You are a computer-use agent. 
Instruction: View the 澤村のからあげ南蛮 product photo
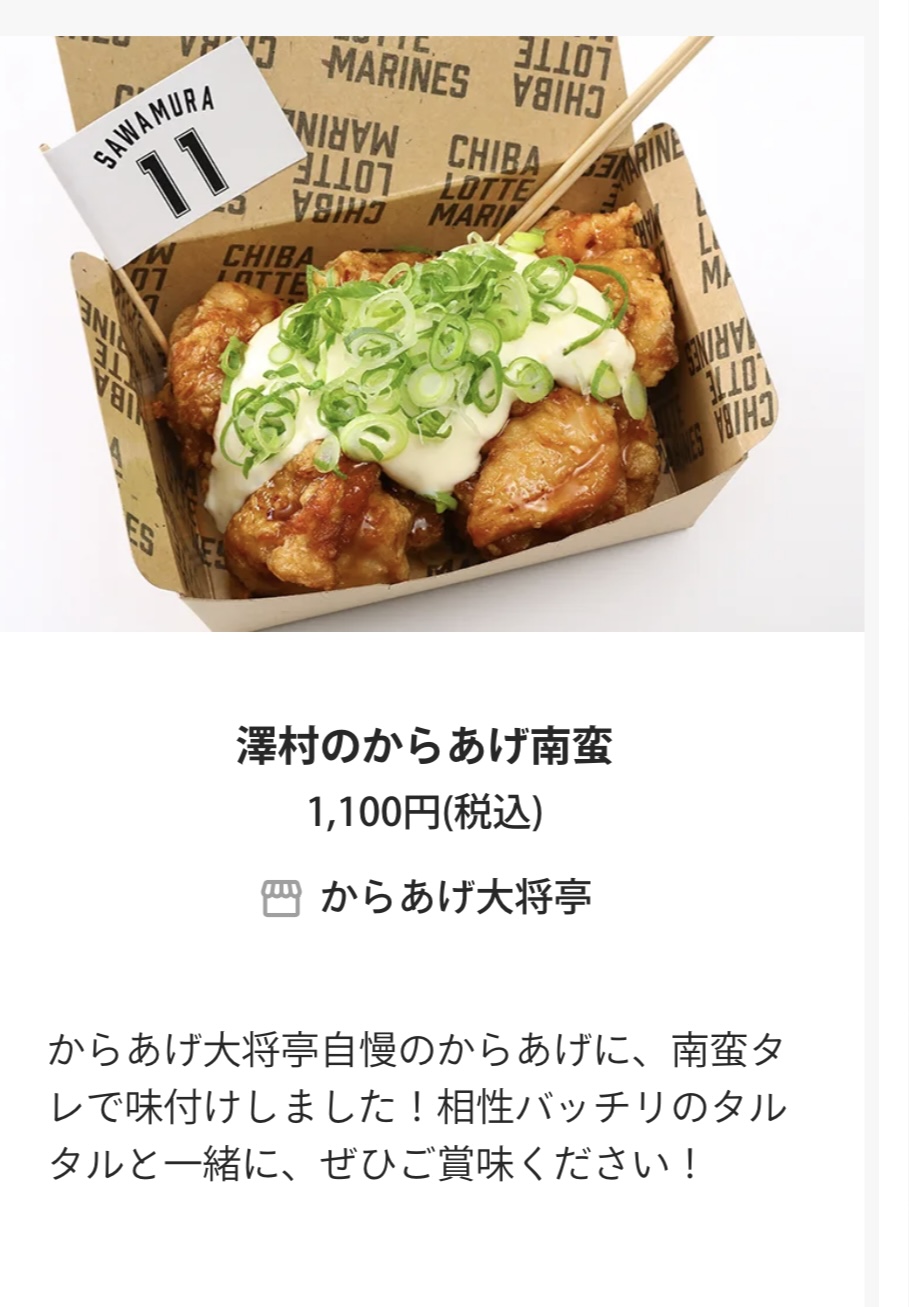(x=432, y=334)
